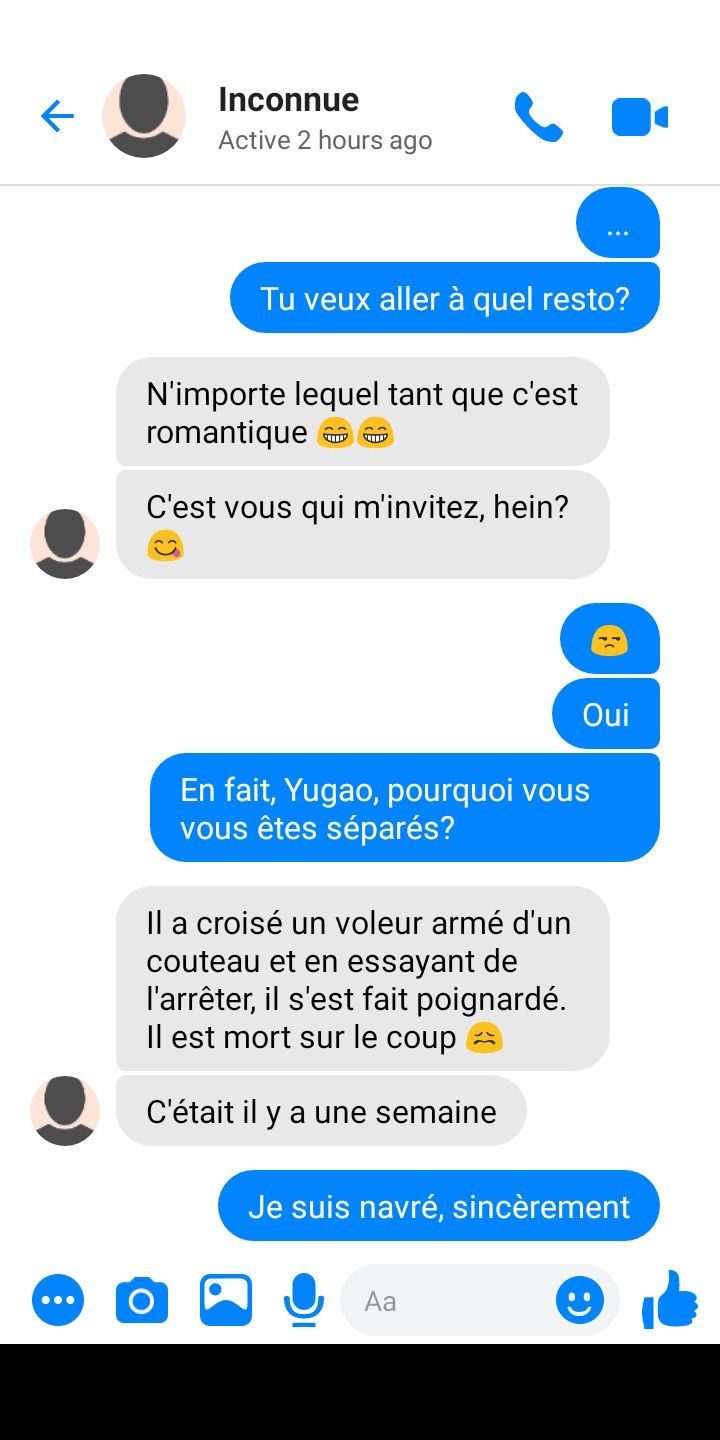Start a video call with Inconnue
Screen dimensions: 720x1440
640,117
